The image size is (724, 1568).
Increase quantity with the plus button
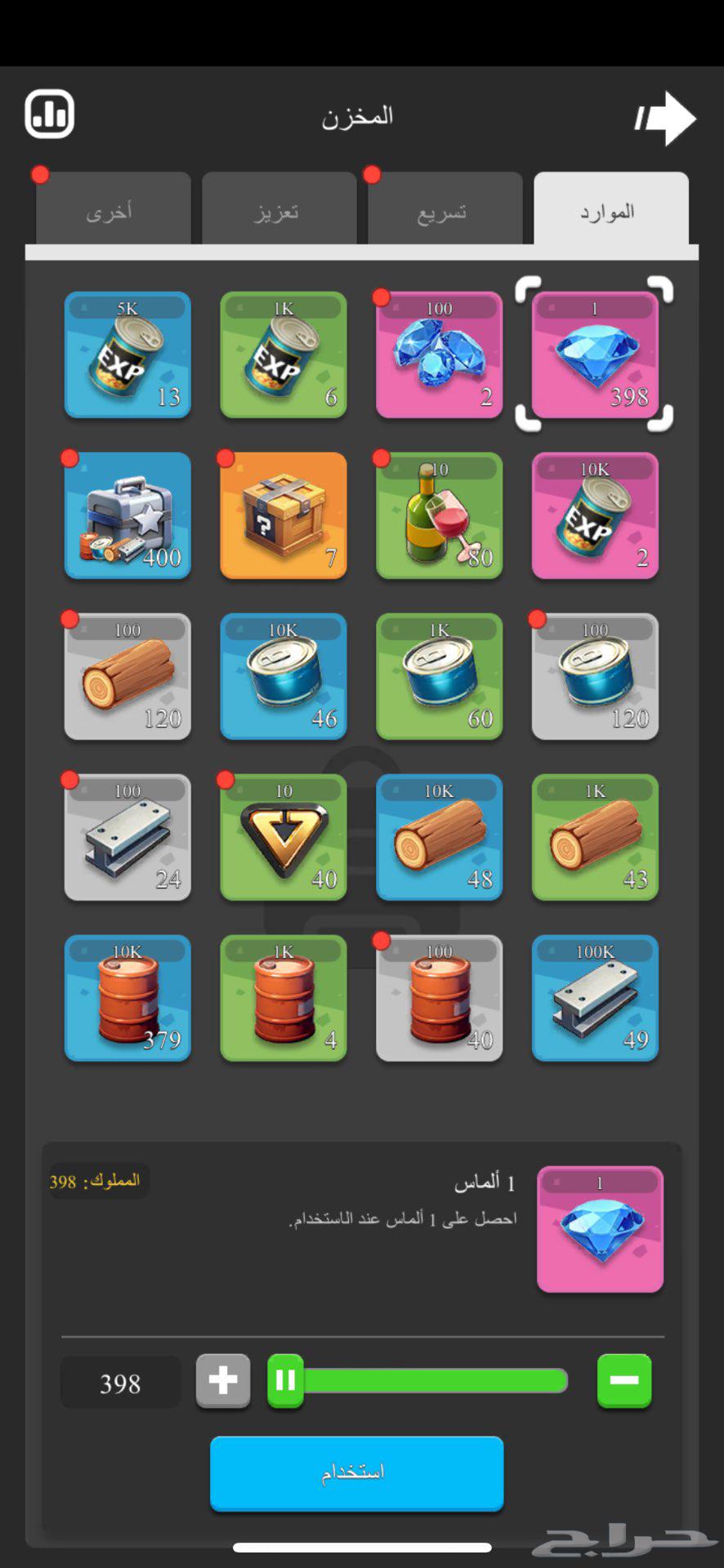click(x=223, y=1381)
